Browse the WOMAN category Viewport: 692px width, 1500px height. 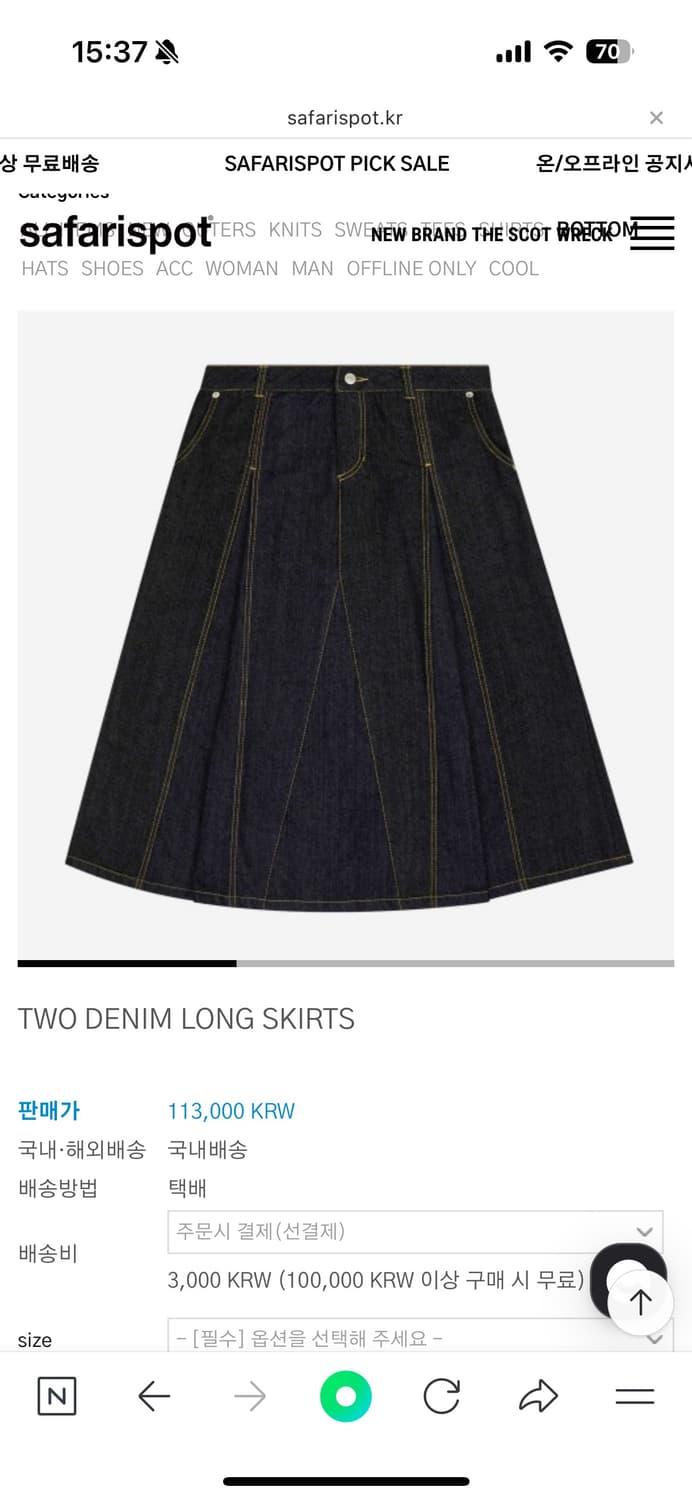[242, 268]
